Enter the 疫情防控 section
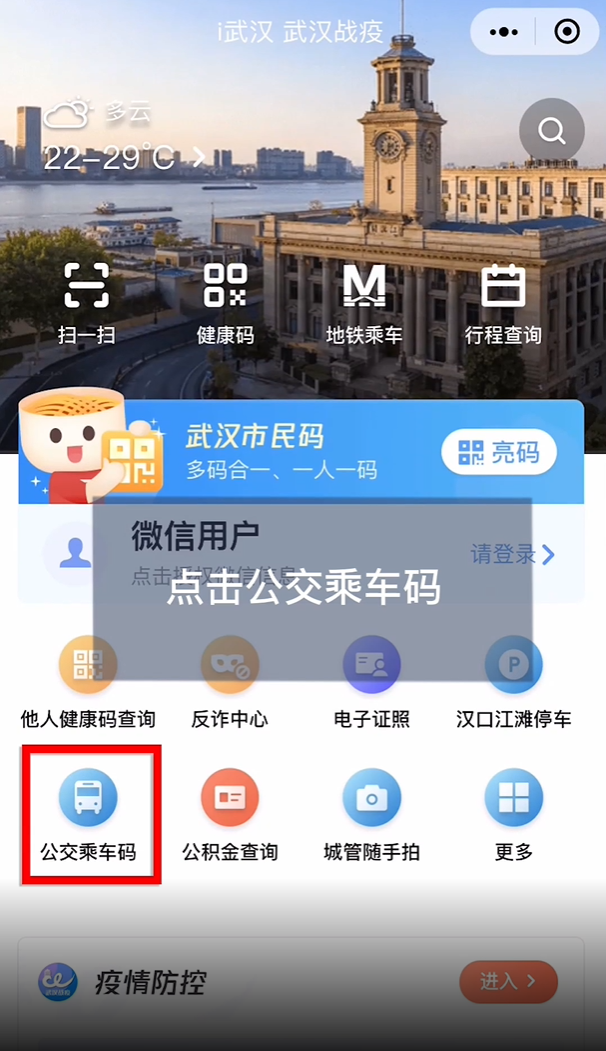 tap(508, 982)
